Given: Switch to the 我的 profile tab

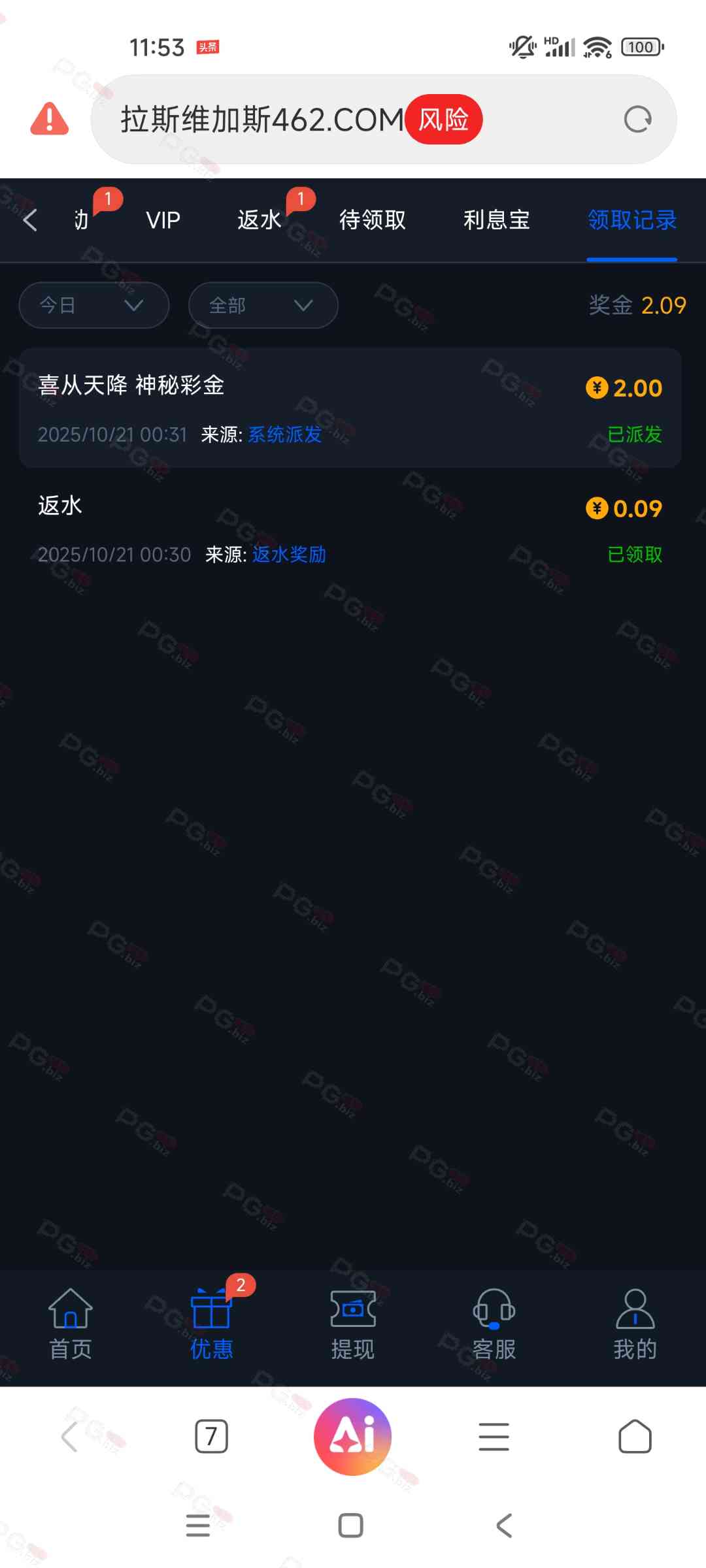Looking at the screenshot, I should 635,1324.
